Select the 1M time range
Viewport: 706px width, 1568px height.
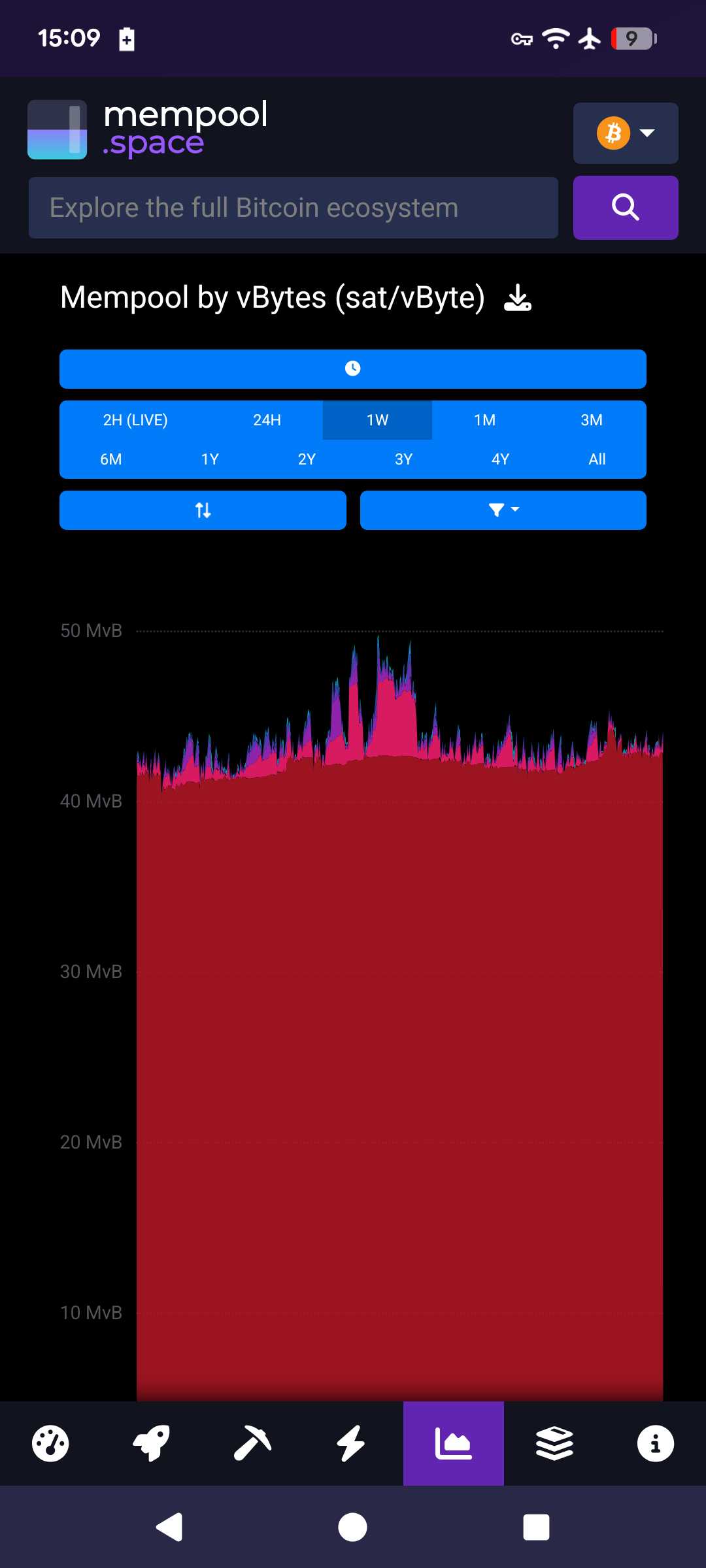485,420
